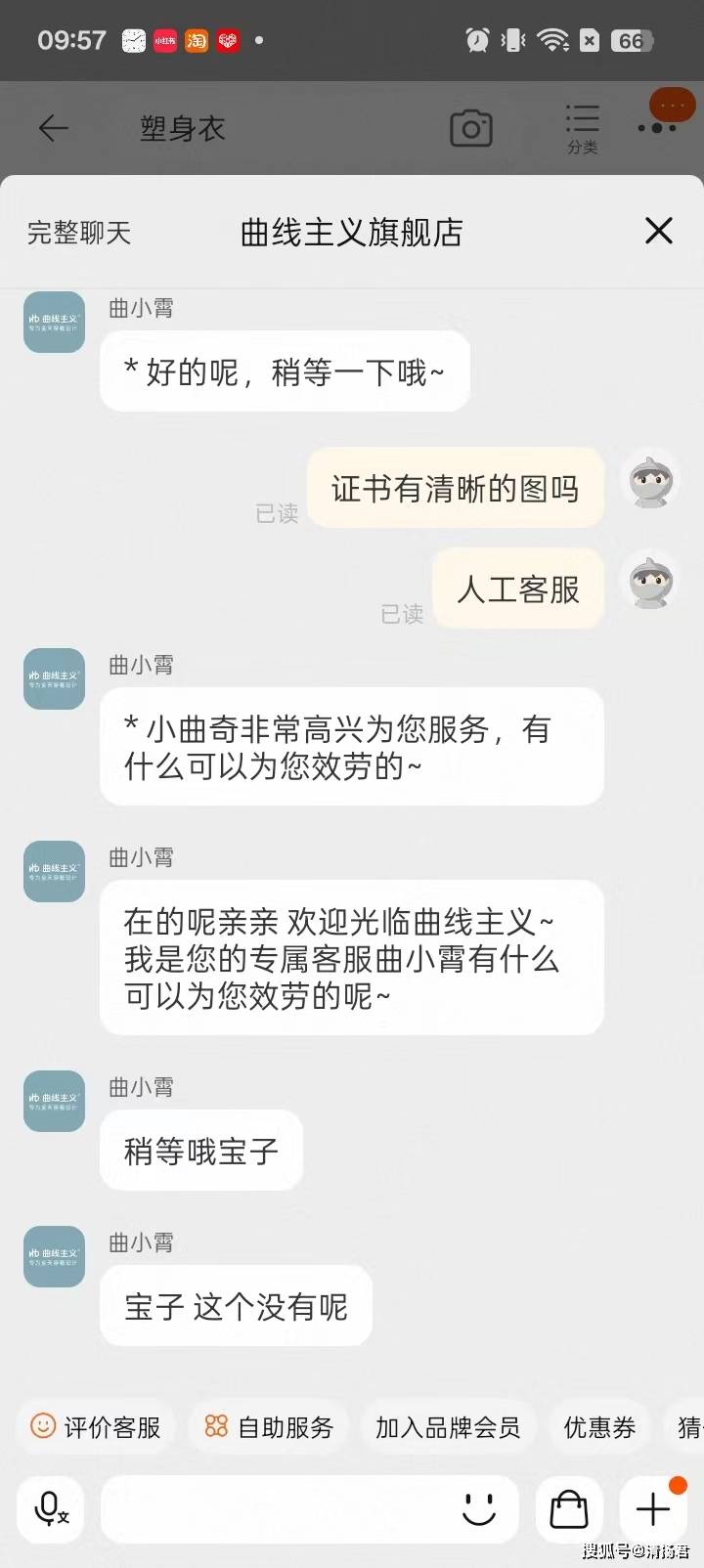The width and height of the screenshot is (704, 1568).
Task: Select 加入品牌会员 chip
Action: 448,1427
